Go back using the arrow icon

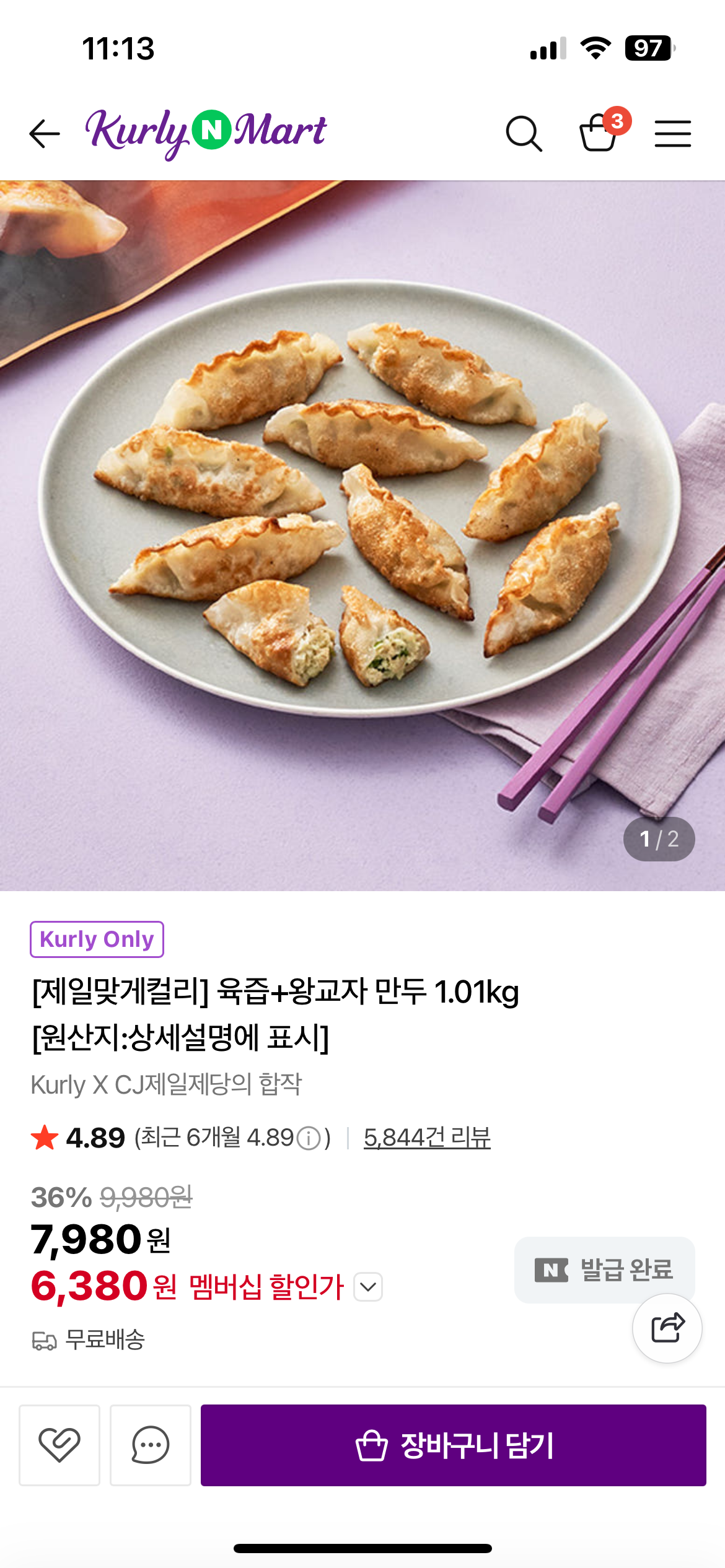[x=45, y=134]
